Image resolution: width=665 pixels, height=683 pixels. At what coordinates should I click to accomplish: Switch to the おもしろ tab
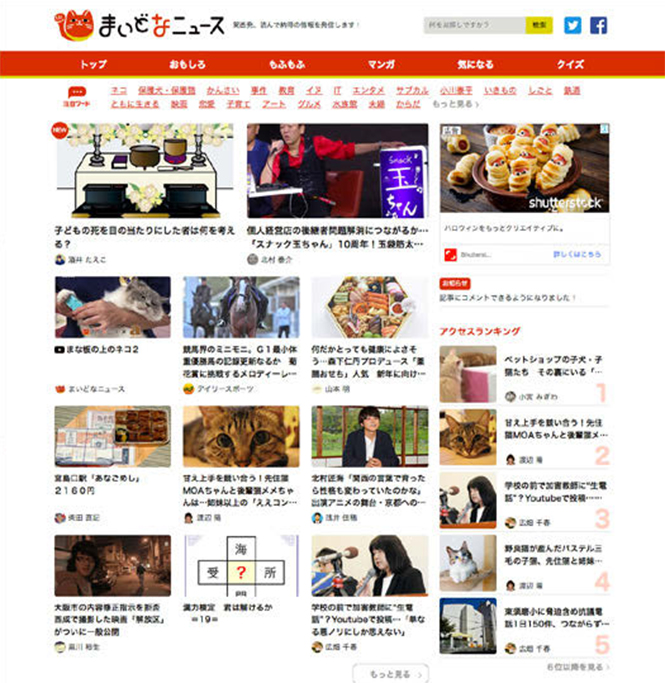(x=188, y=64)
